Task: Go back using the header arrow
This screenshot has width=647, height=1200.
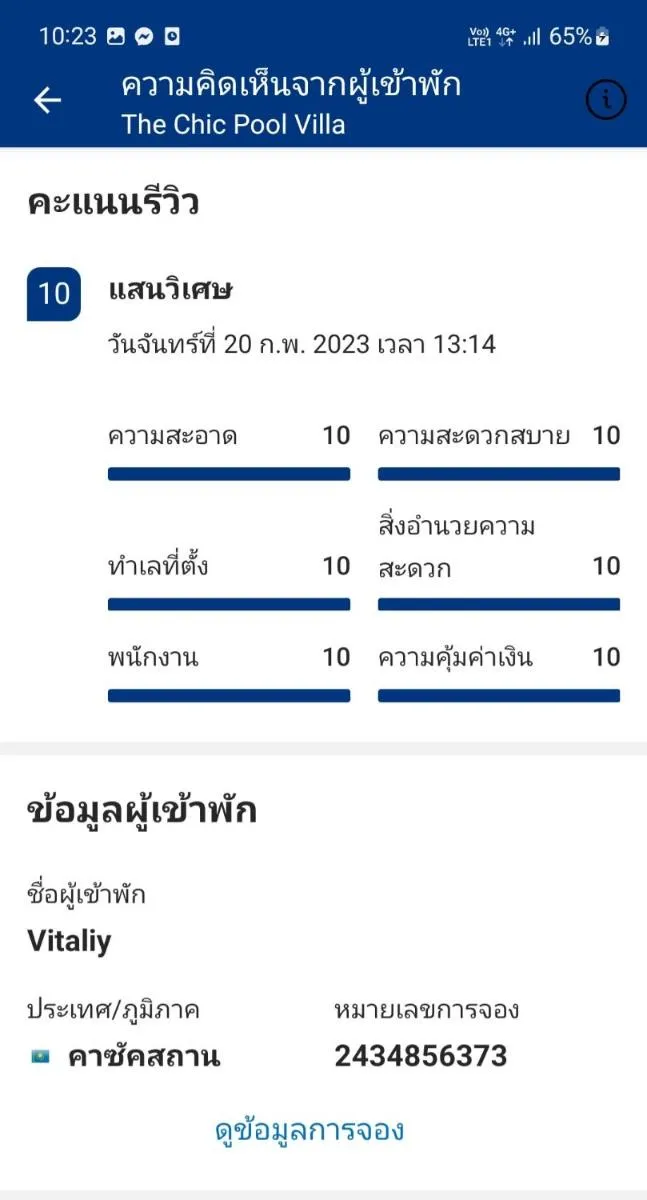Action: 48,99
